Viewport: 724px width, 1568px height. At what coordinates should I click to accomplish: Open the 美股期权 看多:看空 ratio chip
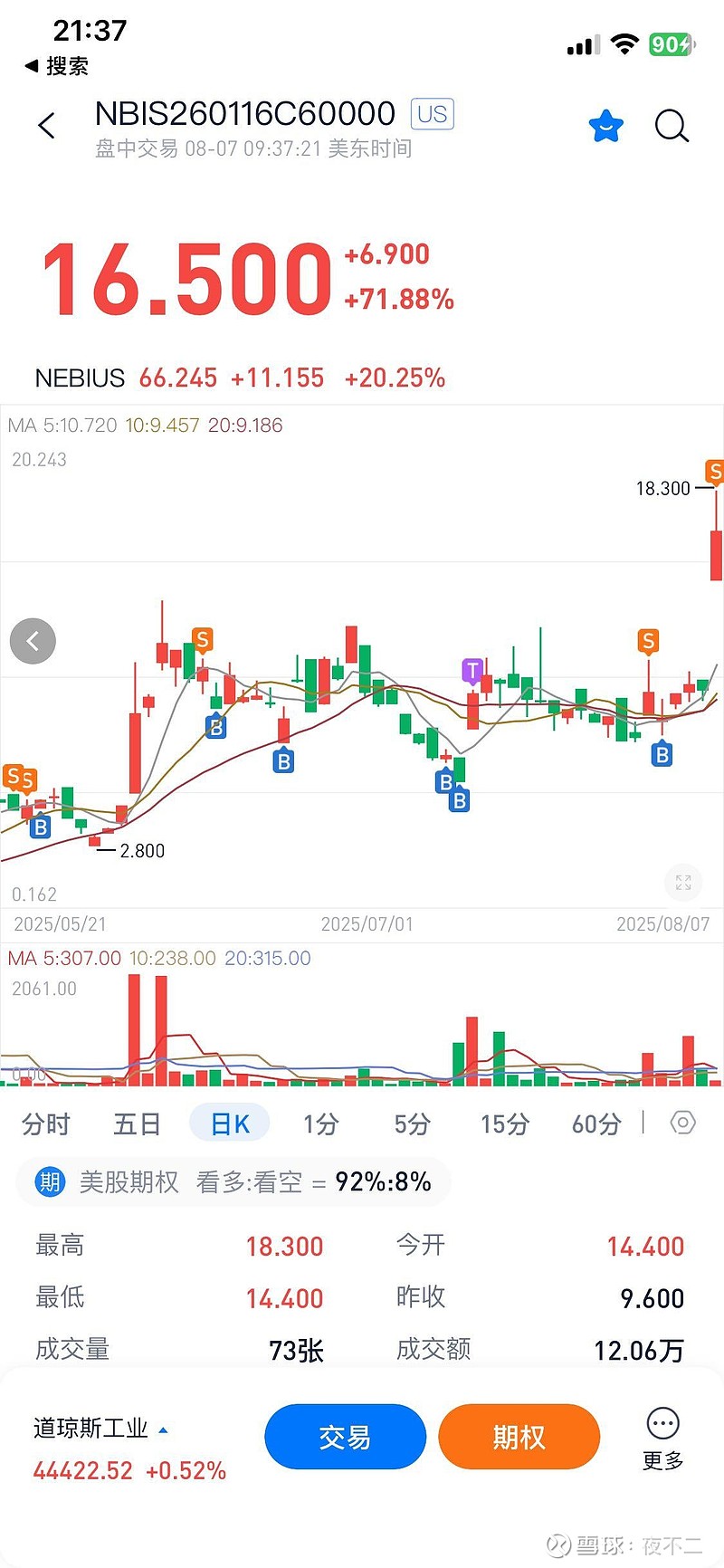coord(233,1181)
